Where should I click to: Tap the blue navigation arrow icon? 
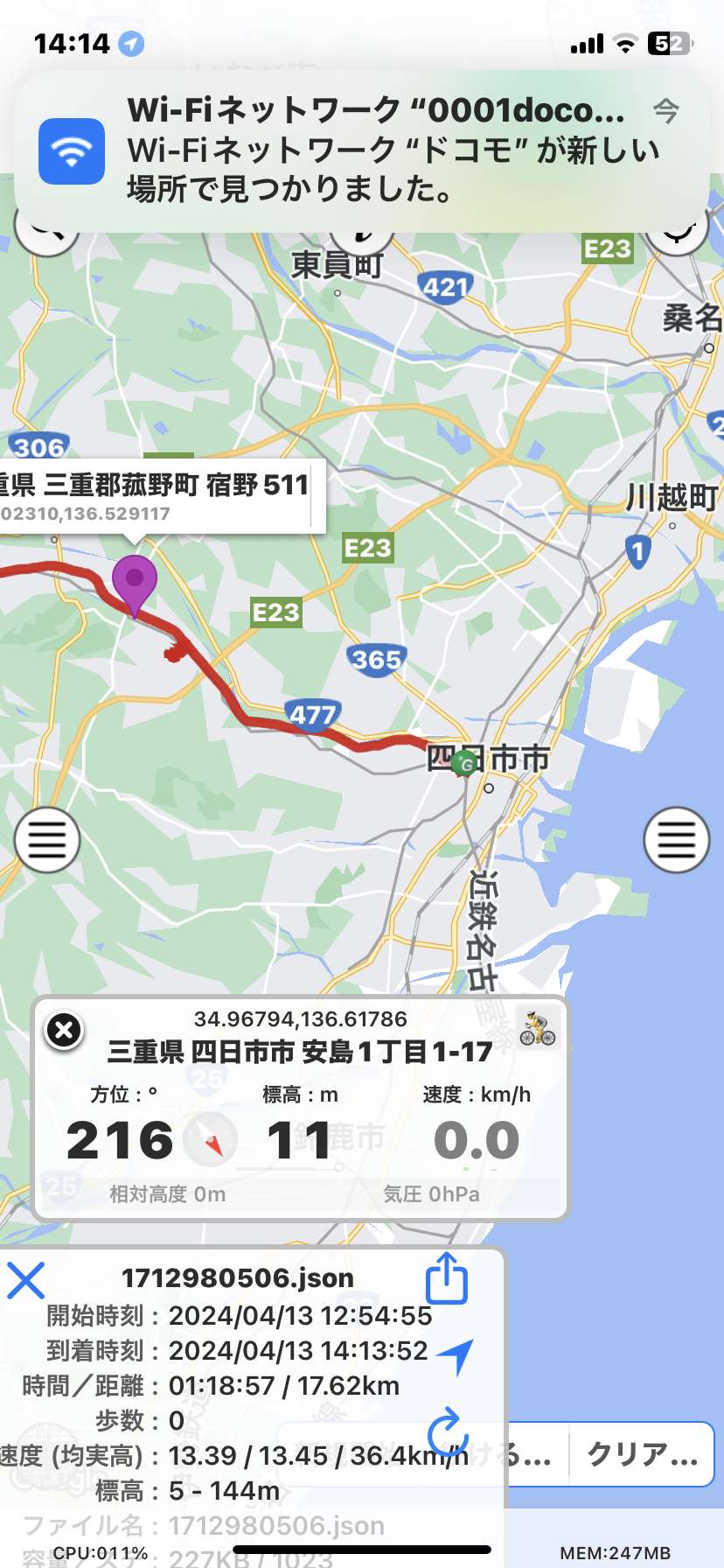point(456,1356)
